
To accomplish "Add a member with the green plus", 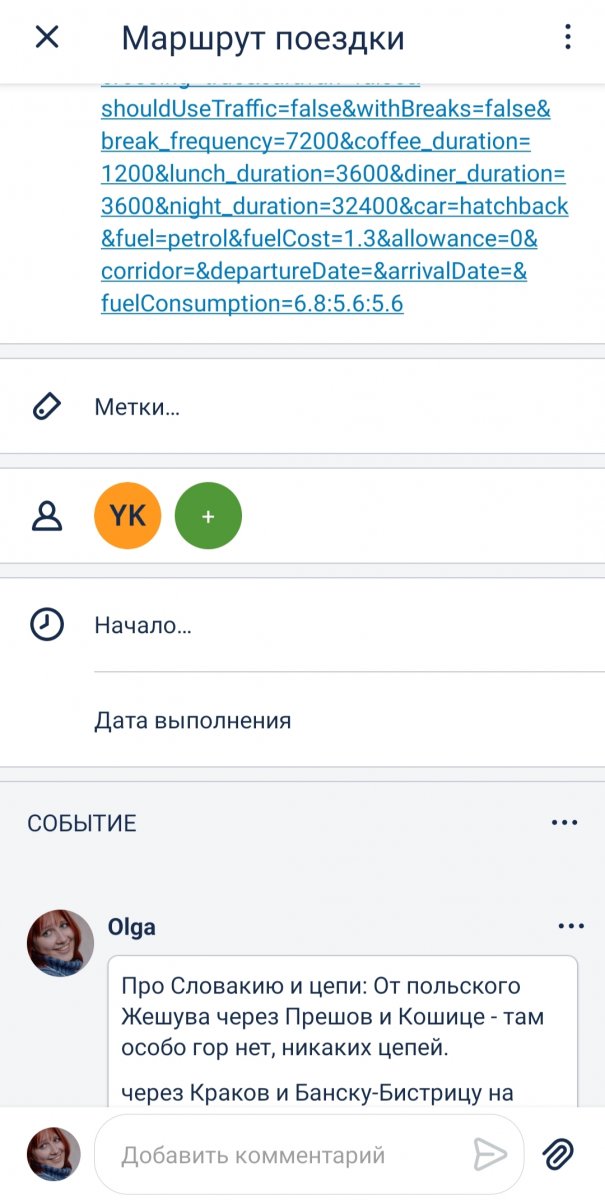I will pyautogui.click(x=208, y=516).
